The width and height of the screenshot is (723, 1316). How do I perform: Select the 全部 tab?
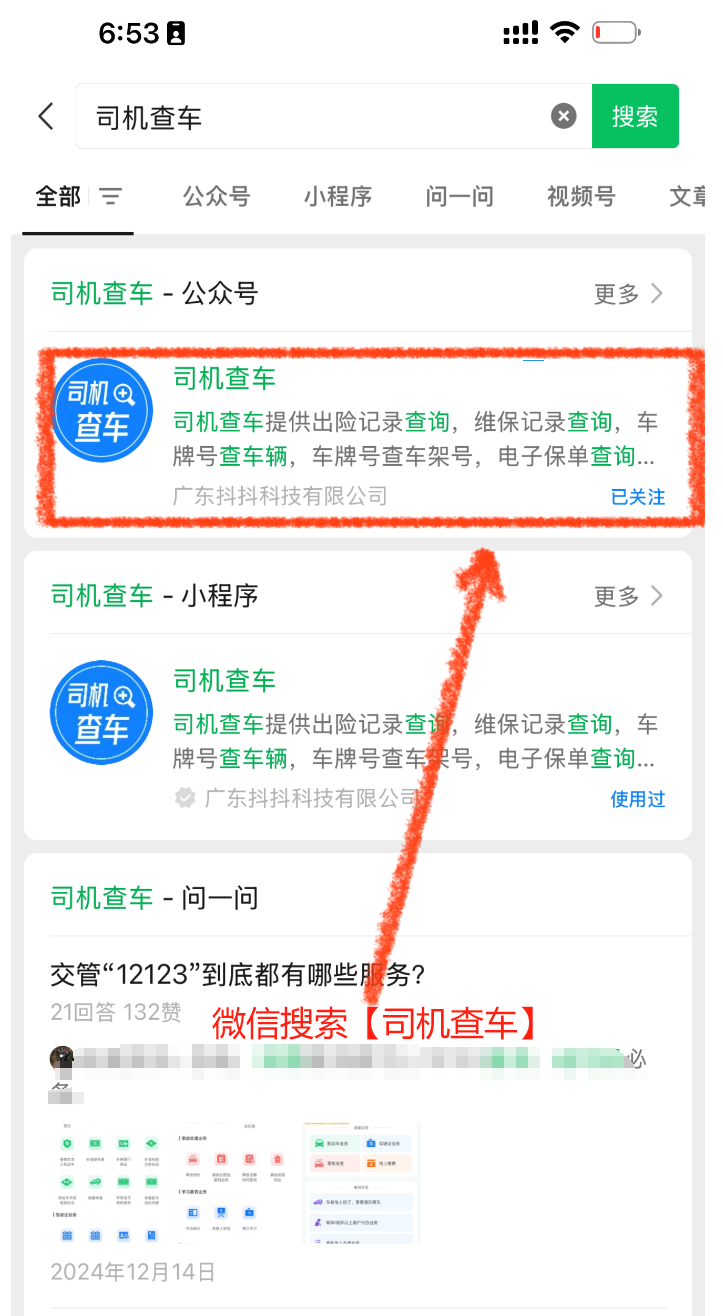(x=58, y=196)
